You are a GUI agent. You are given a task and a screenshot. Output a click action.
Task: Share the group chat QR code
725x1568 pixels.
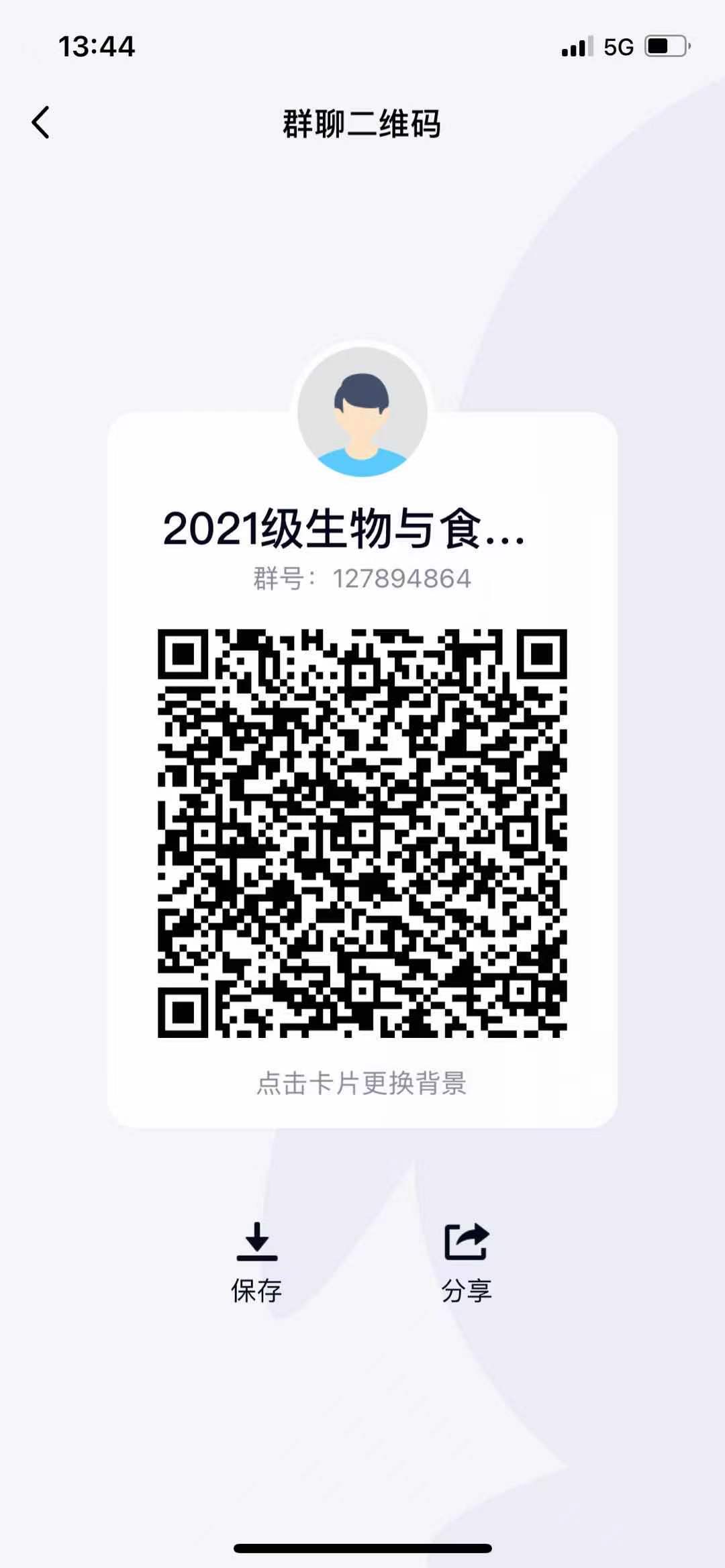[x=467, y=1261]
